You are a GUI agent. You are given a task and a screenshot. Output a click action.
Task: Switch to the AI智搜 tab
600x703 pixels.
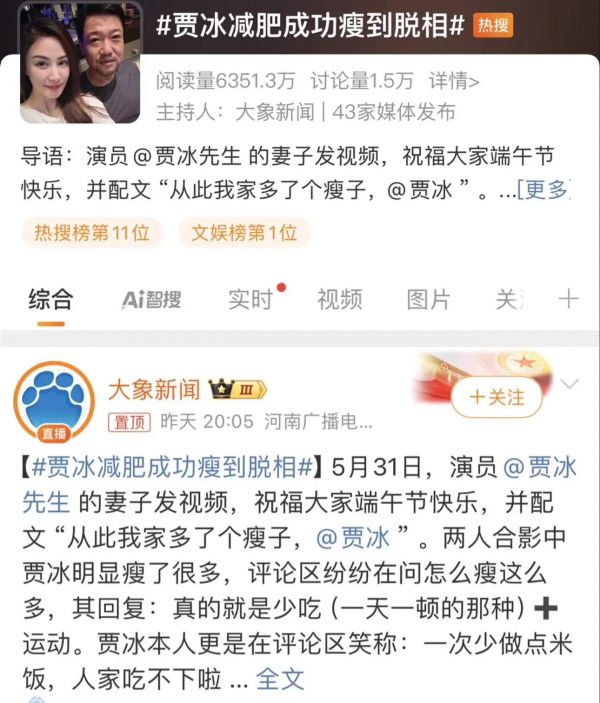pyautogui.click(x=151, y=298)
